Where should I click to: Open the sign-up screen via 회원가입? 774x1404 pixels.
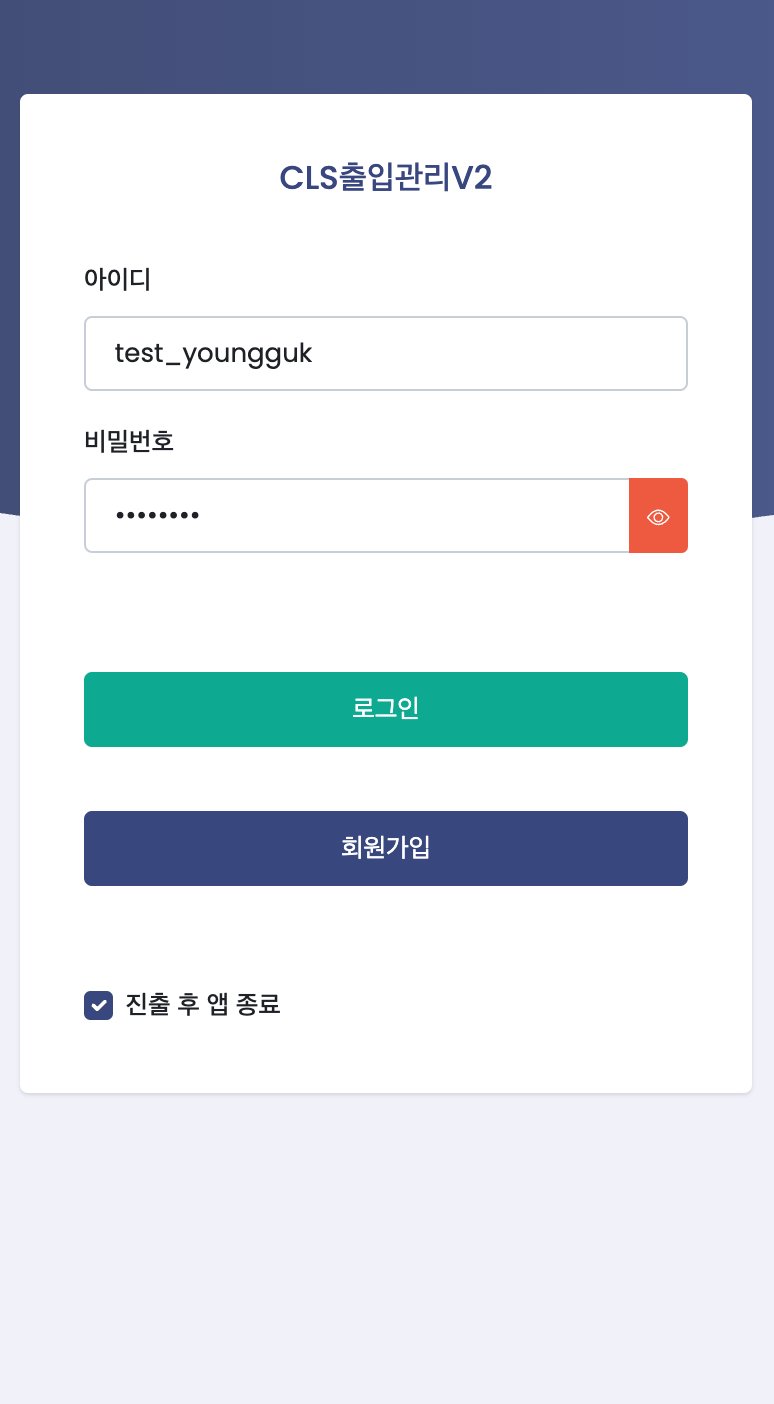386,848
